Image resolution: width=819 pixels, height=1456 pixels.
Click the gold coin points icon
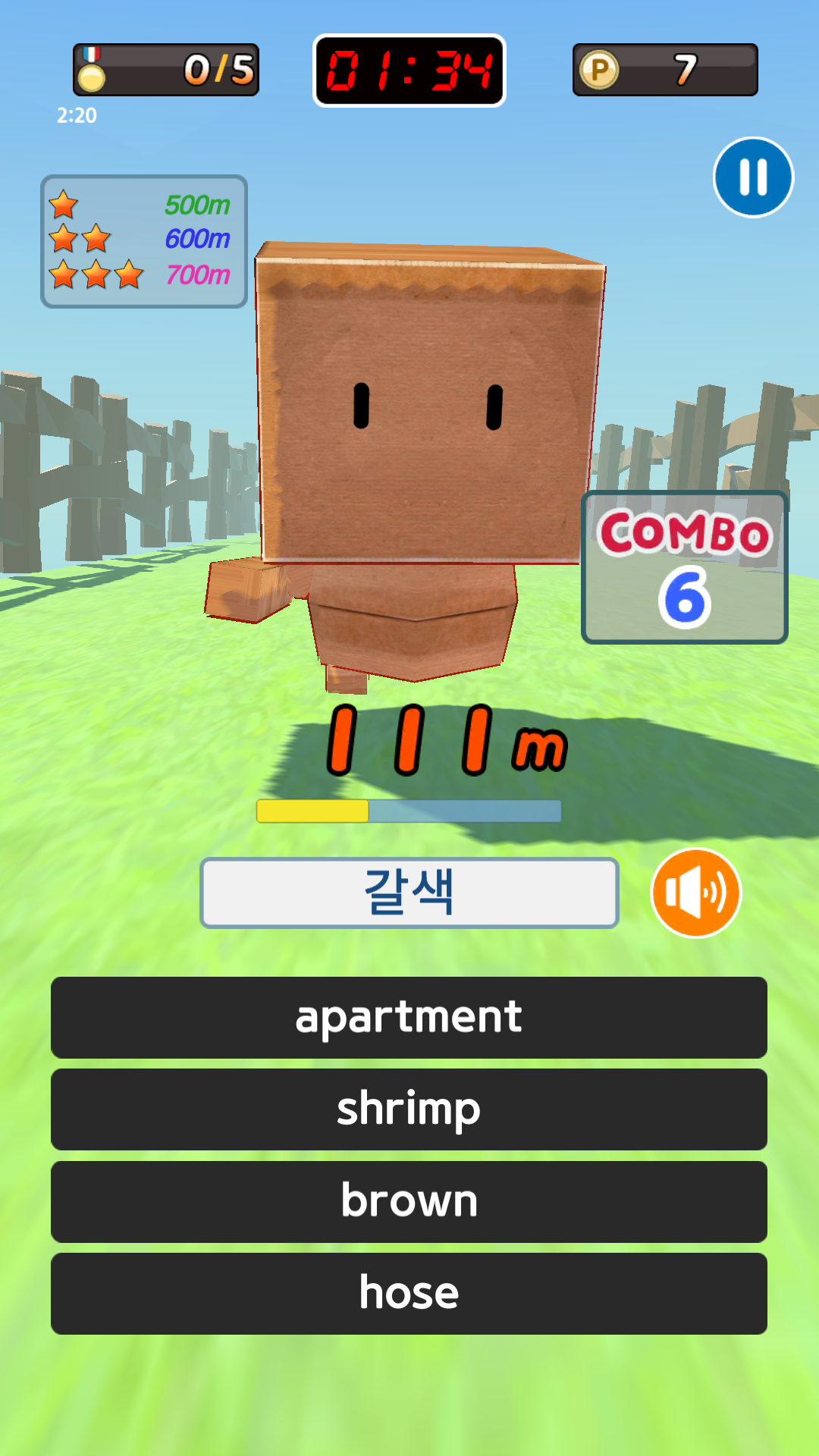(x=599, y=70)
